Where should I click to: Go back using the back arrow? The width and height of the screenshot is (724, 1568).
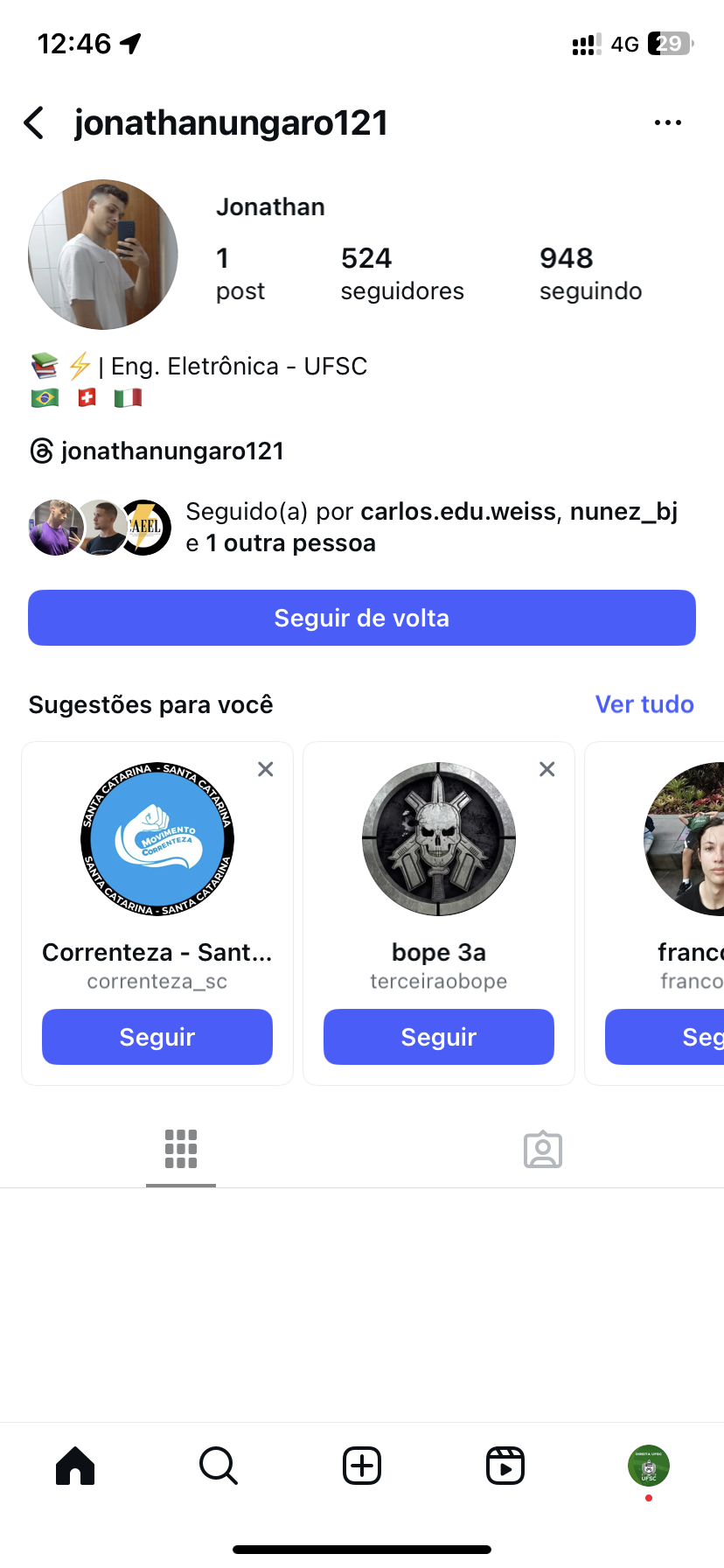[x=35, y=123]
